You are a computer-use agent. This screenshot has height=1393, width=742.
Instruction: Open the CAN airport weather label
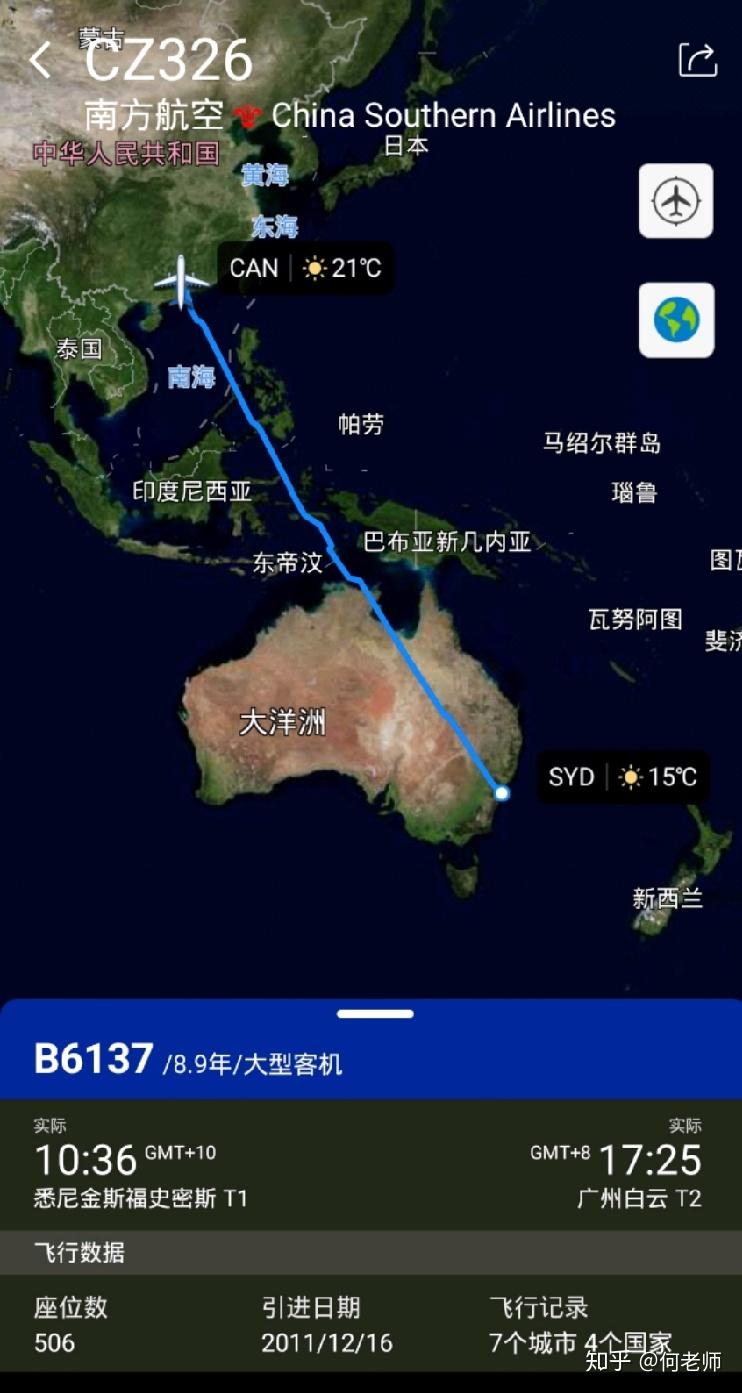305,268
